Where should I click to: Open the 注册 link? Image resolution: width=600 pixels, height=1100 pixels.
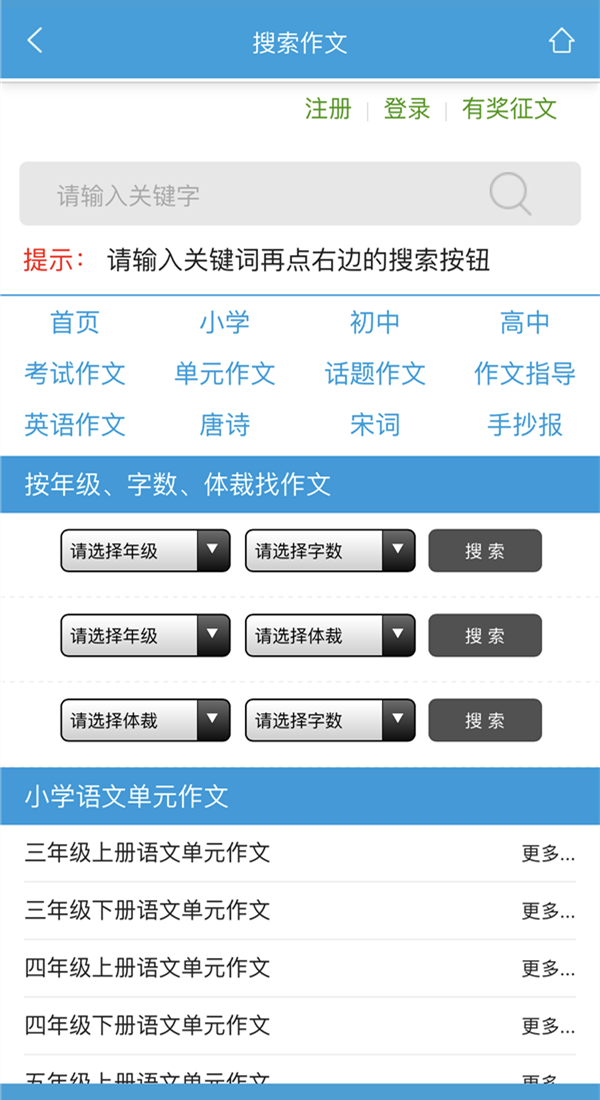[x=328, y=109]
